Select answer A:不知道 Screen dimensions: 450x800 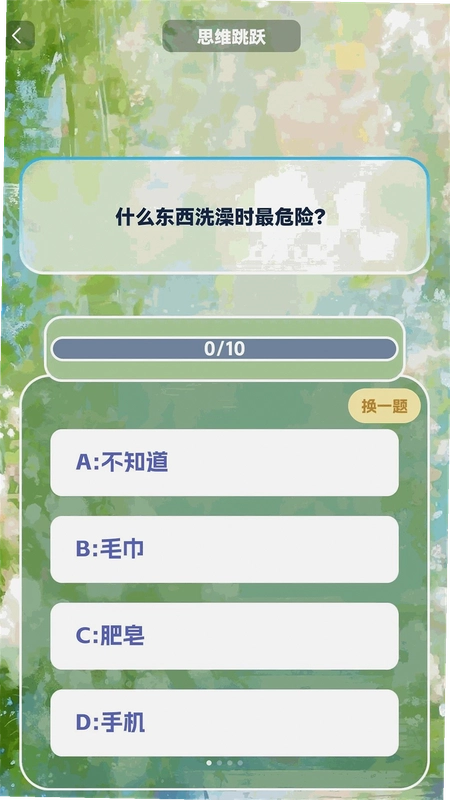[x=224, y=462]
